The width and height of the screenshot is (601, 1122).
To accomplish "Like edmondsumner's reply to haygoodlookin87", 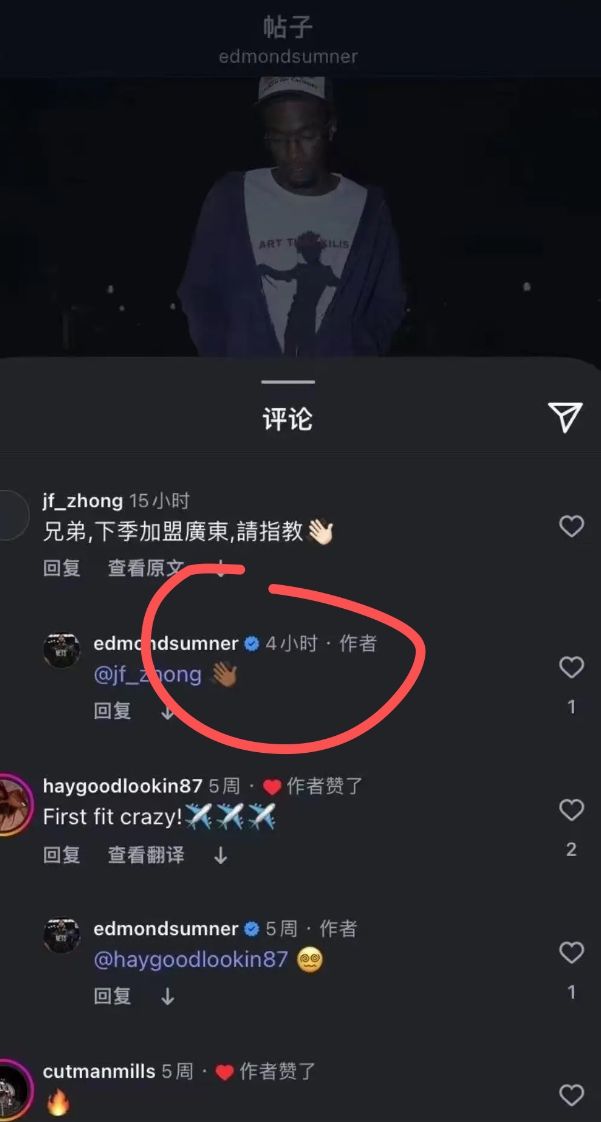I will (x=571, y=952).
